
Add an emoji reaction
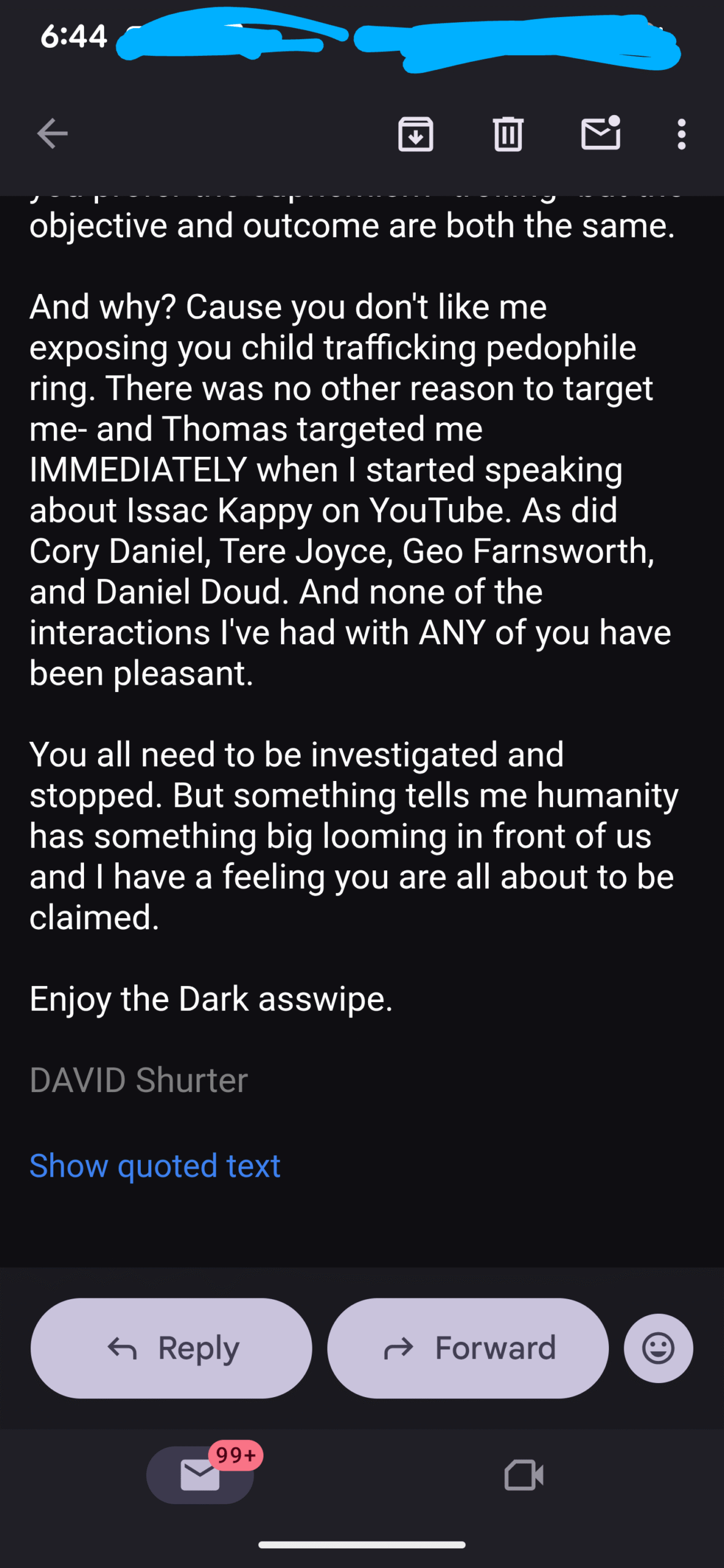click(658, 1348)
